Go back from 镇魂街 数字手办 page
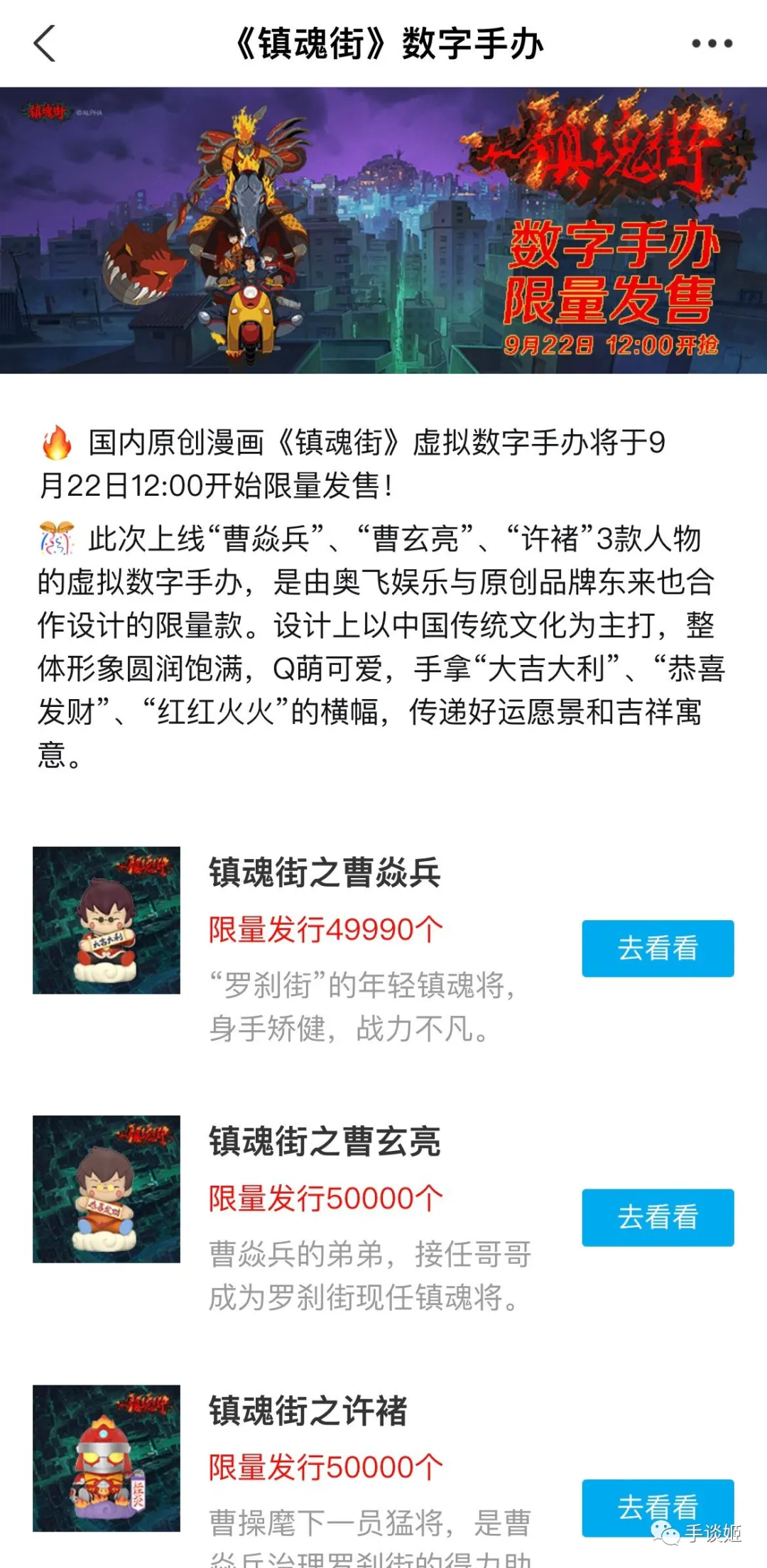Image resolution: width=767 pixels, height=1568 pixels. (x=45, y=43)
